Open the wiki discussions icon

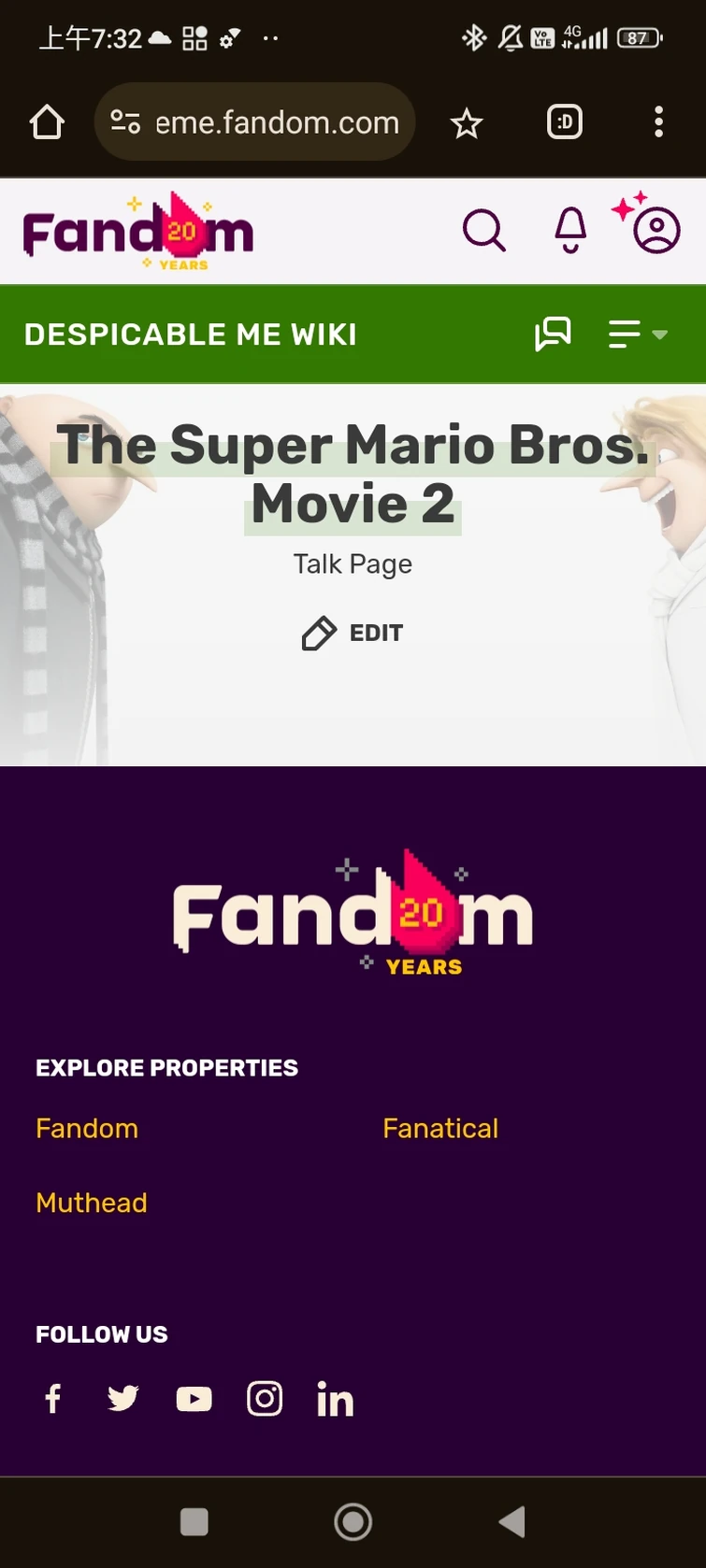(x=553, y=334)
